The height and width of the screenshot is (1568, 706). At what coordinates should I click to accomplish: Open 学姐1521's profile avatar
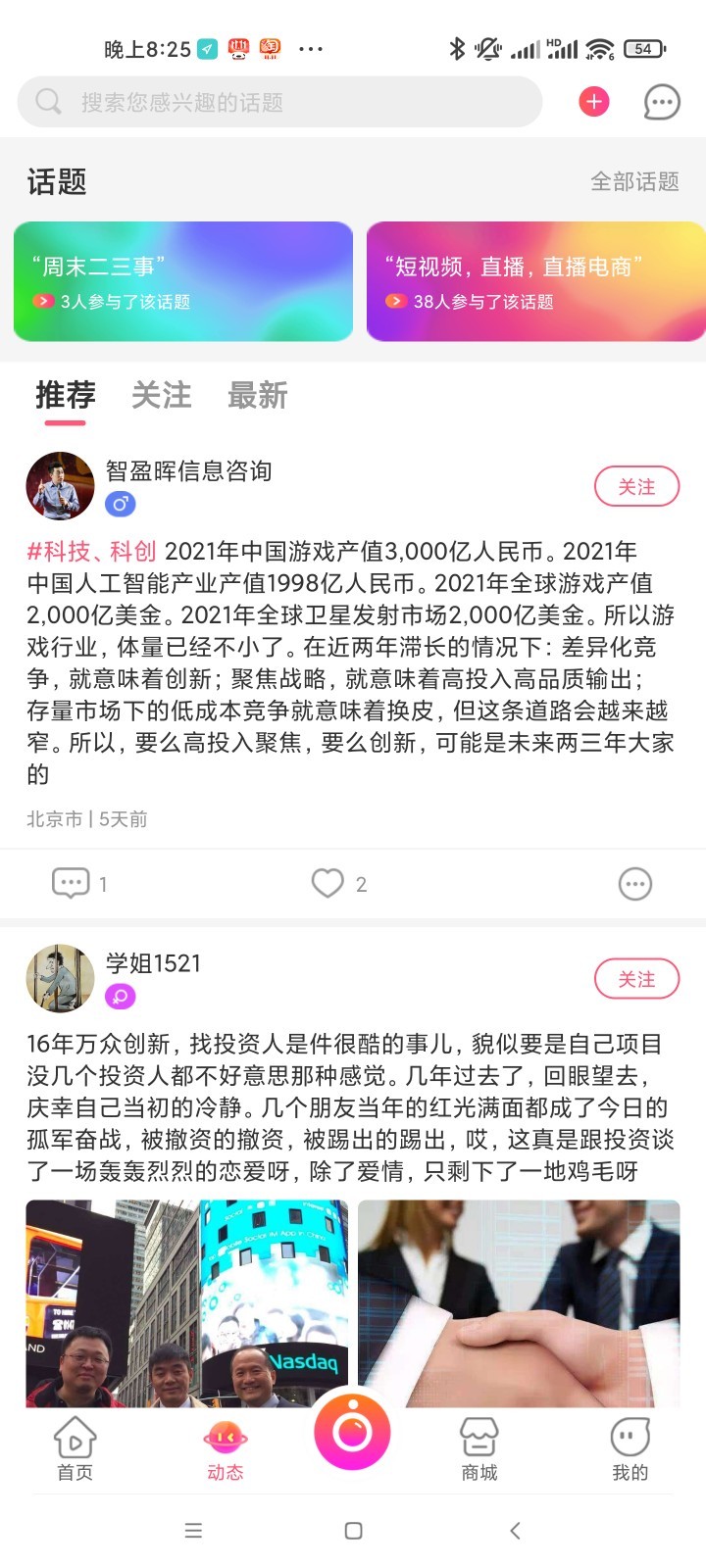[60, 978]
